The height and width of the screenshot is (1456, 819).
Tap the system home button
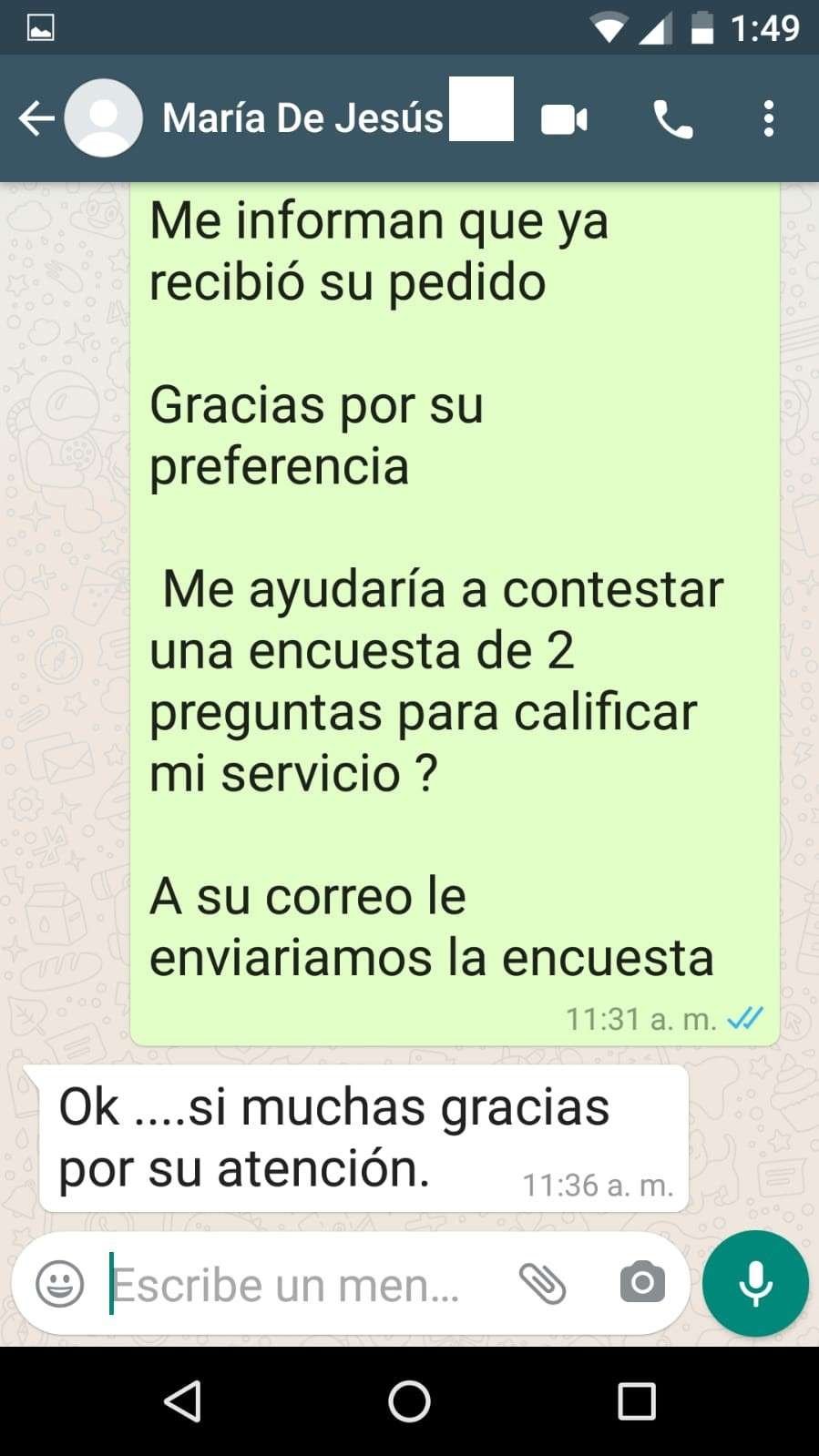409,1401
